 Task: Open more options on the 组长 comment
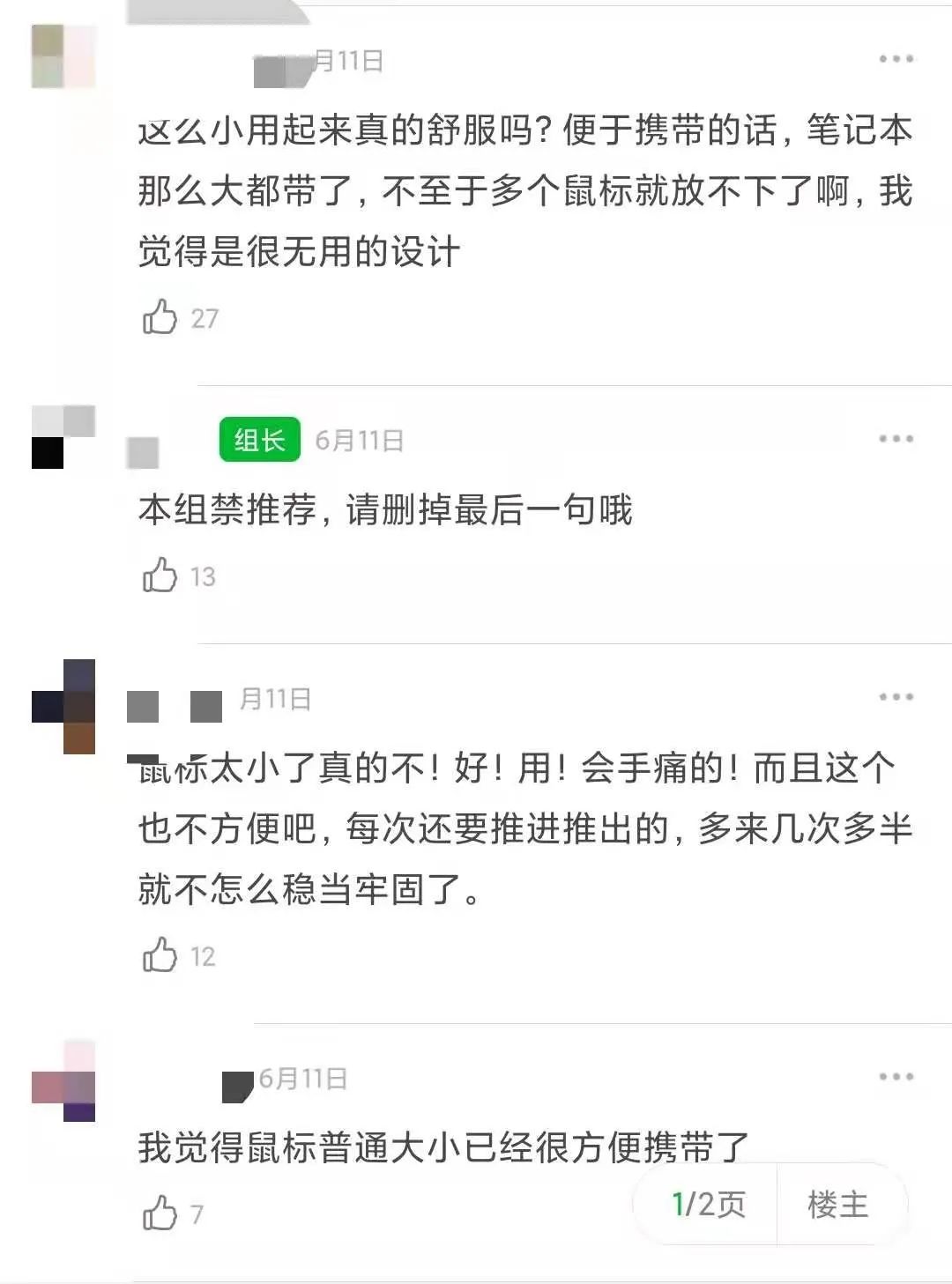coord(896,439)
